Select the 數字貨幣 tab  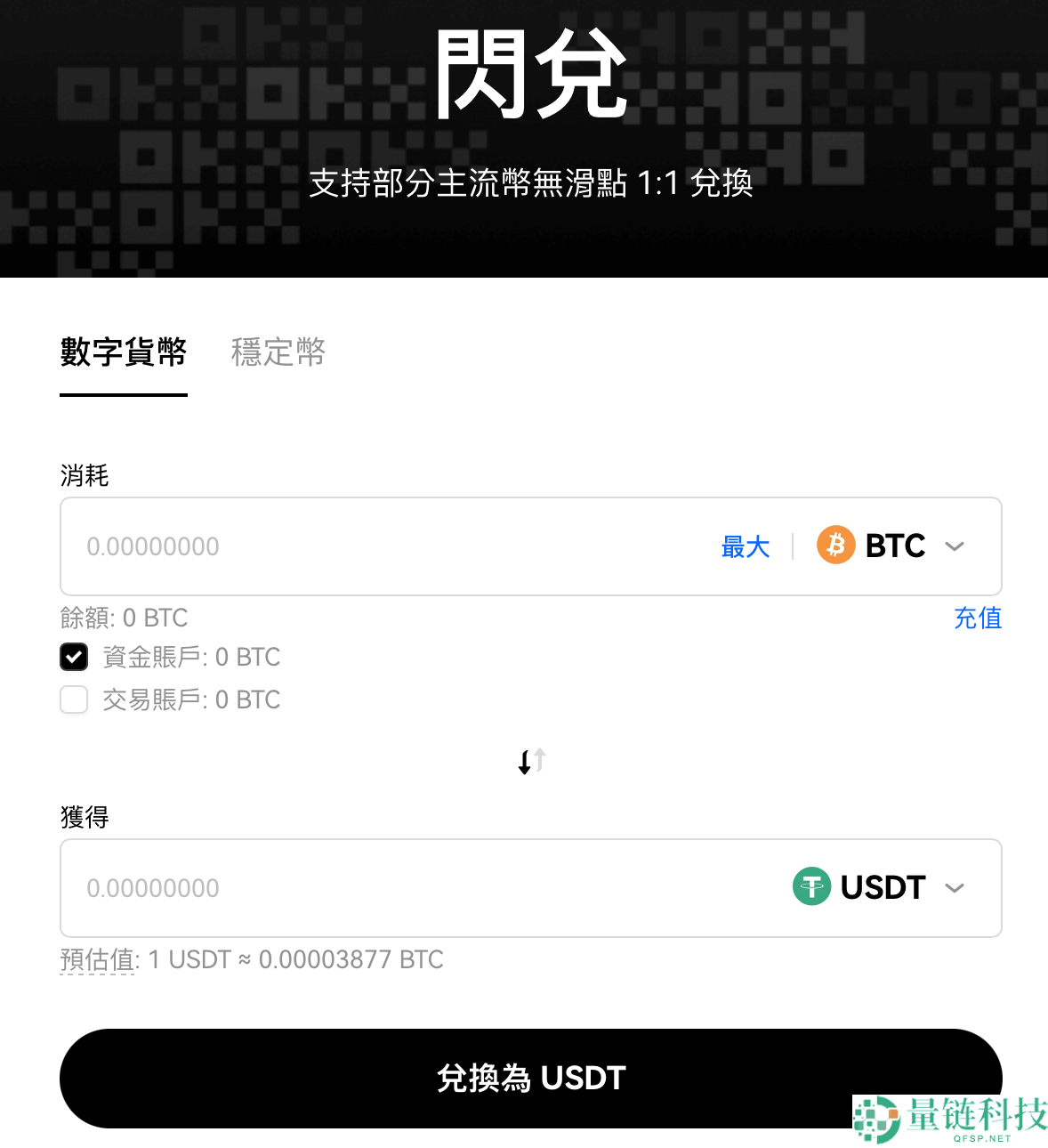[x=122, y=353]
